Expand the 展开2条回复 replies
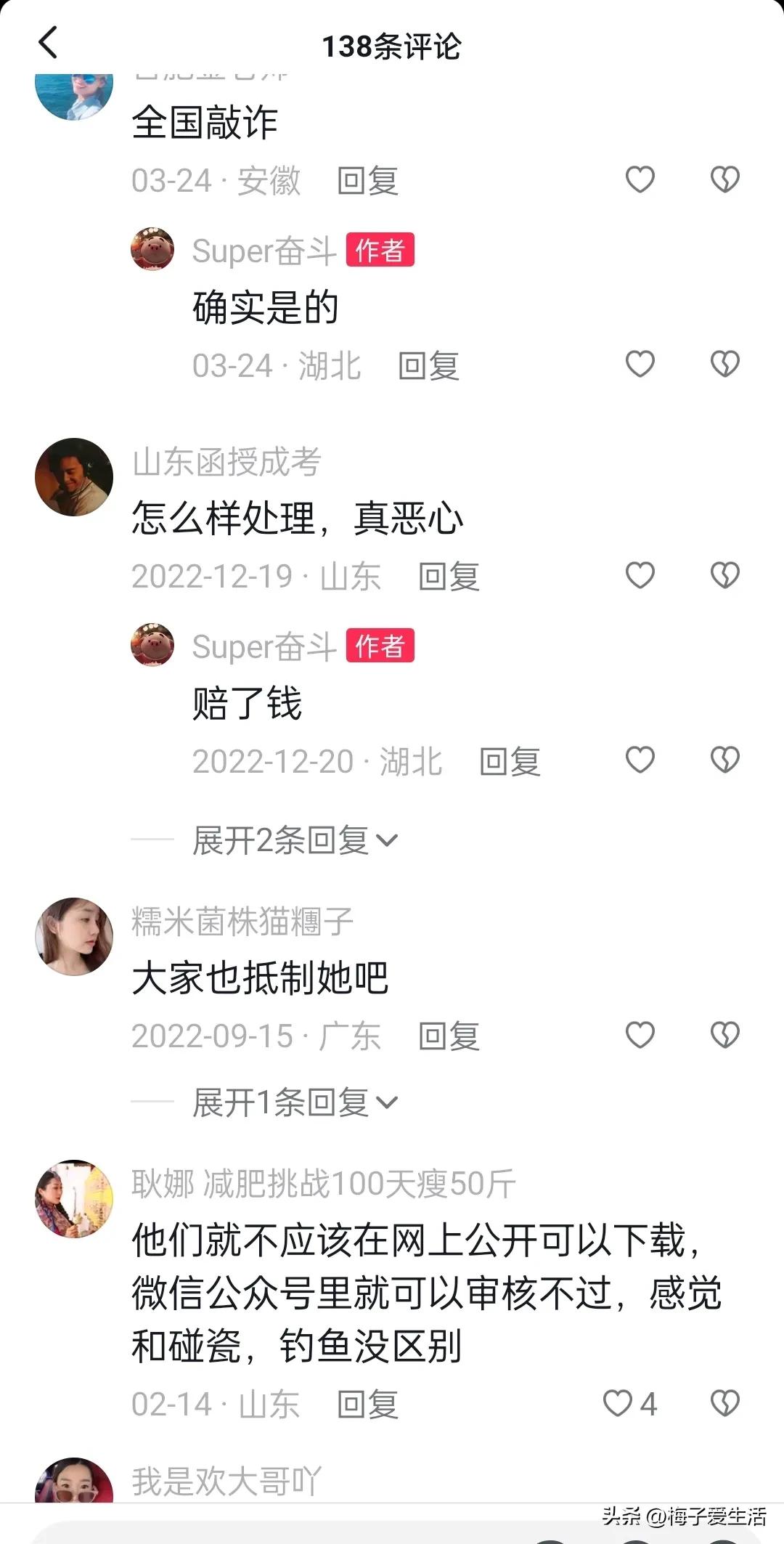 pyautogui.click(x=290, y=840)
